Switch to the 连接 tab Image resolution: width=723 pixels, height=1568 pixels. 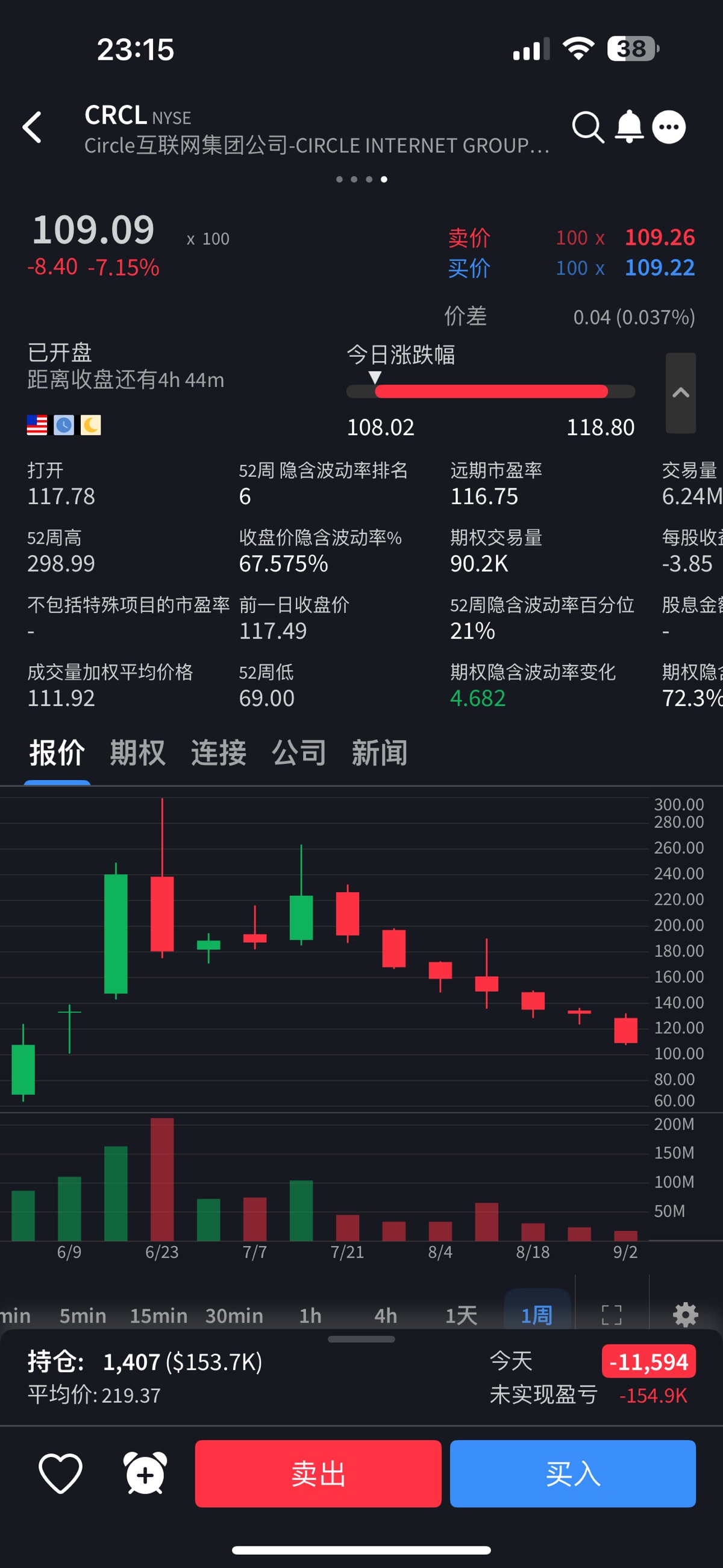click(x=219, y=752)
